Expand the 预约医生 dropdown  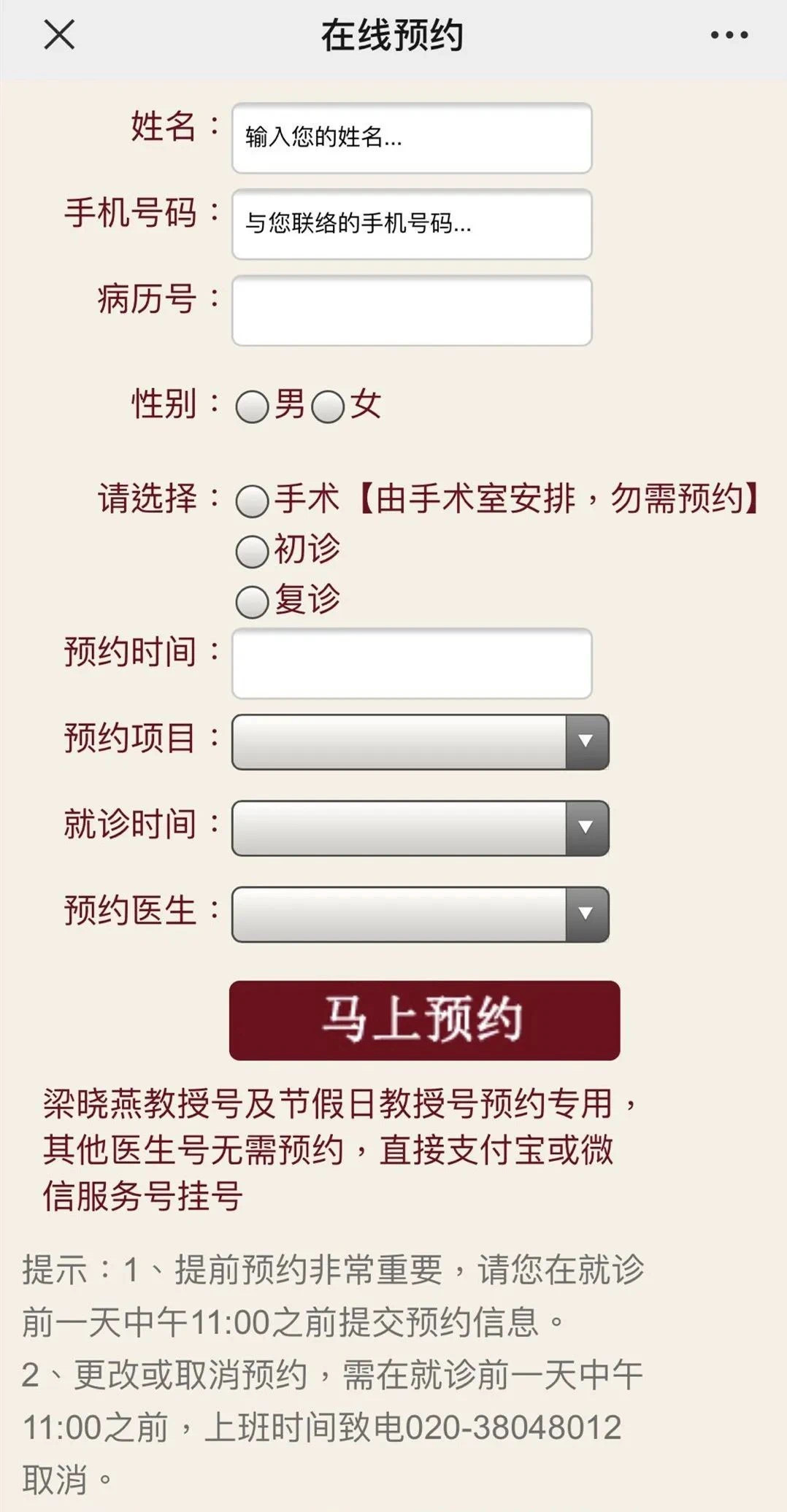421,914
